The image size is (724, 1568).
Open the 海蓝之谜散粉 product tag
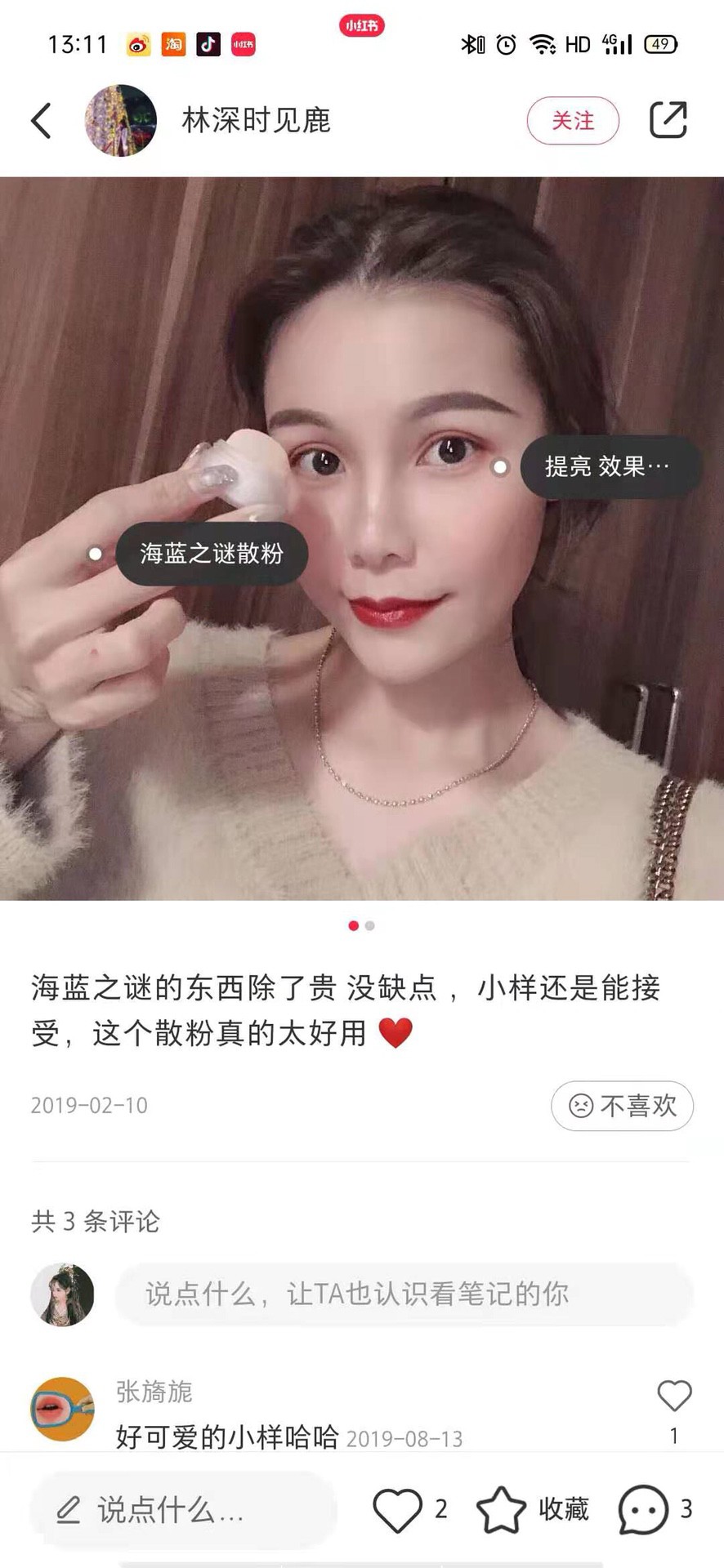(212, 554)
